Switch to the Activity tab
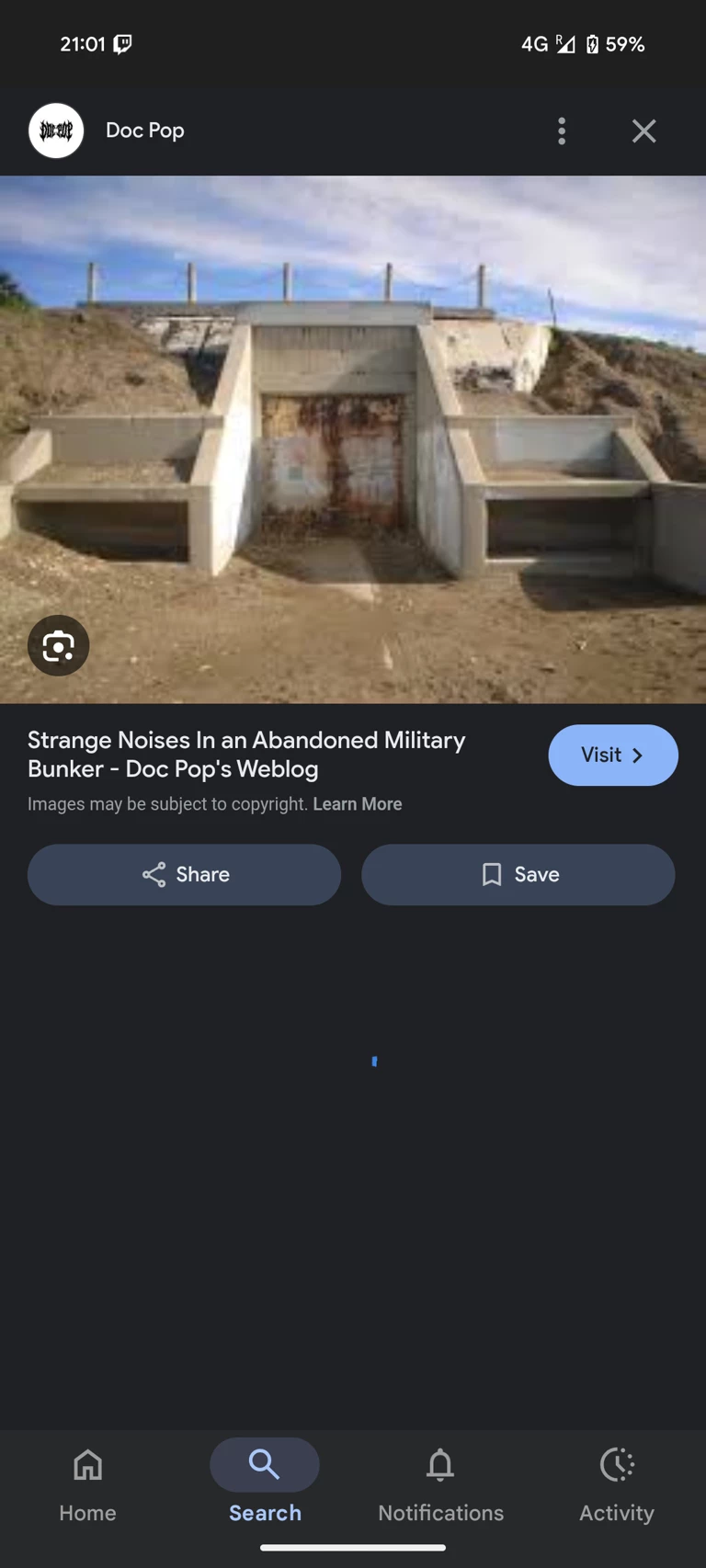706x1568 pixels. pyautogui.click(x=617, y=1482)
